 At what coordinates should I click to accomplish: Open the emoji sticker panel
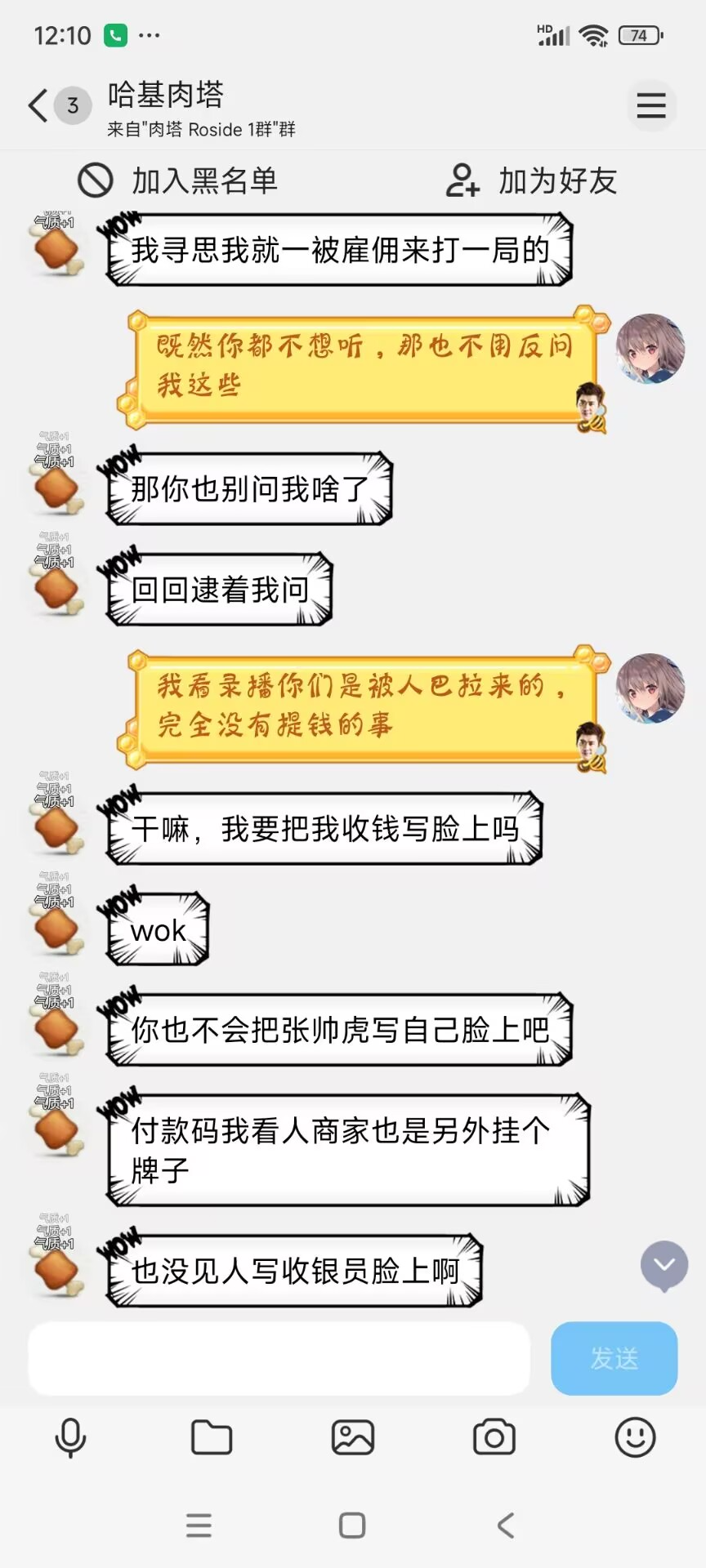635,1438
